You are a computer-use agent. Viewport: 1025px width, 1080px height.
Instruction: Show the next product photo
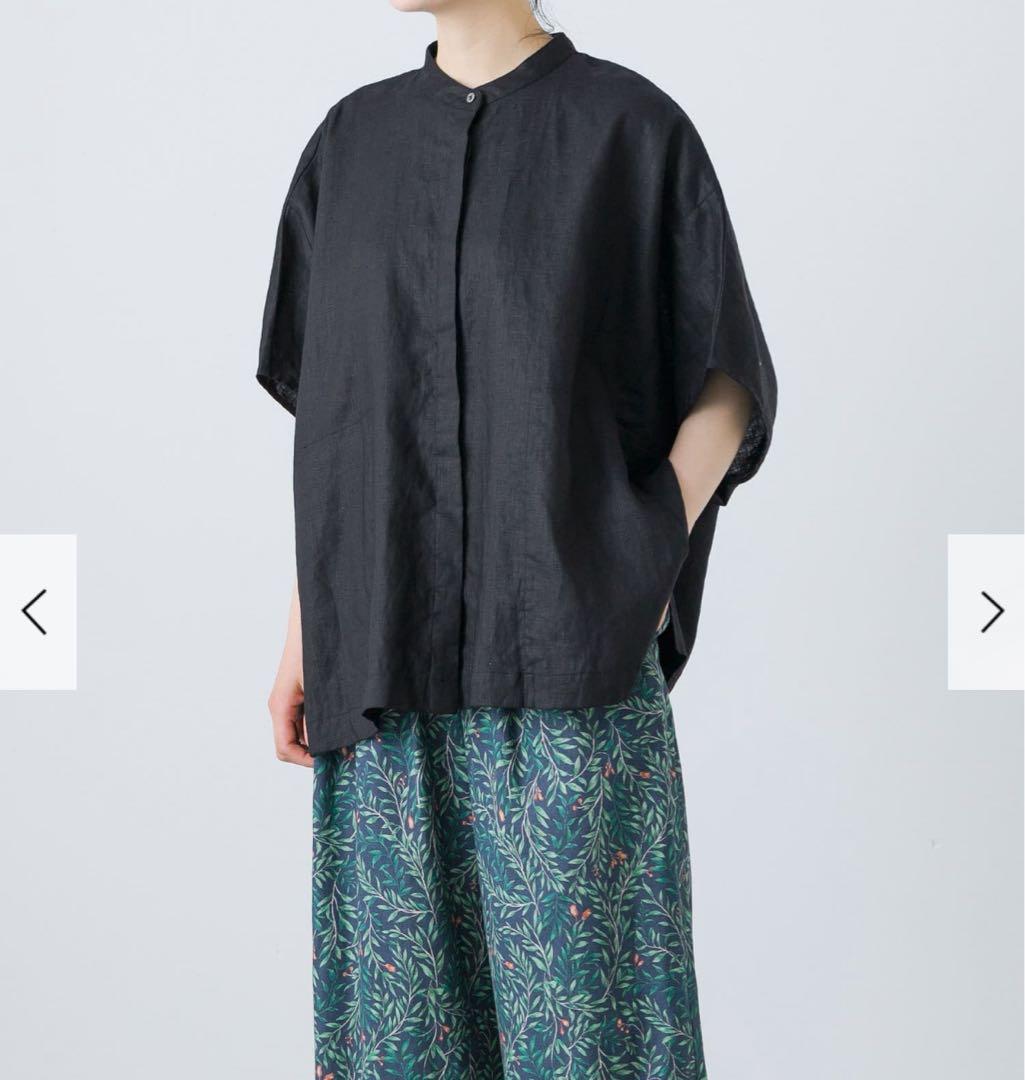[988, 612]
